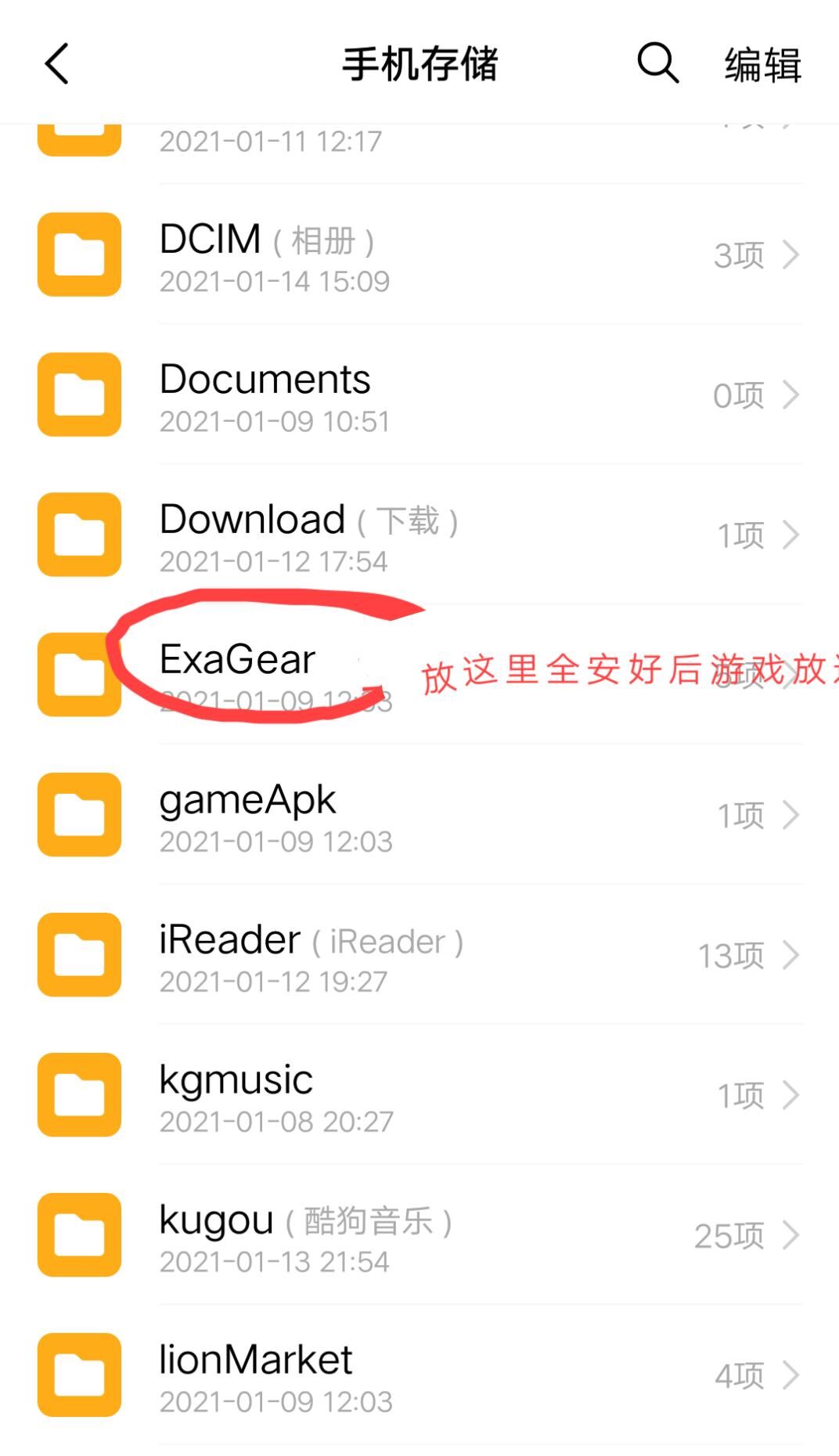Image resolution: width=839 pixels, height=1456 pixels.
Task: Open the gameApk folder
Action: [419, 816]
